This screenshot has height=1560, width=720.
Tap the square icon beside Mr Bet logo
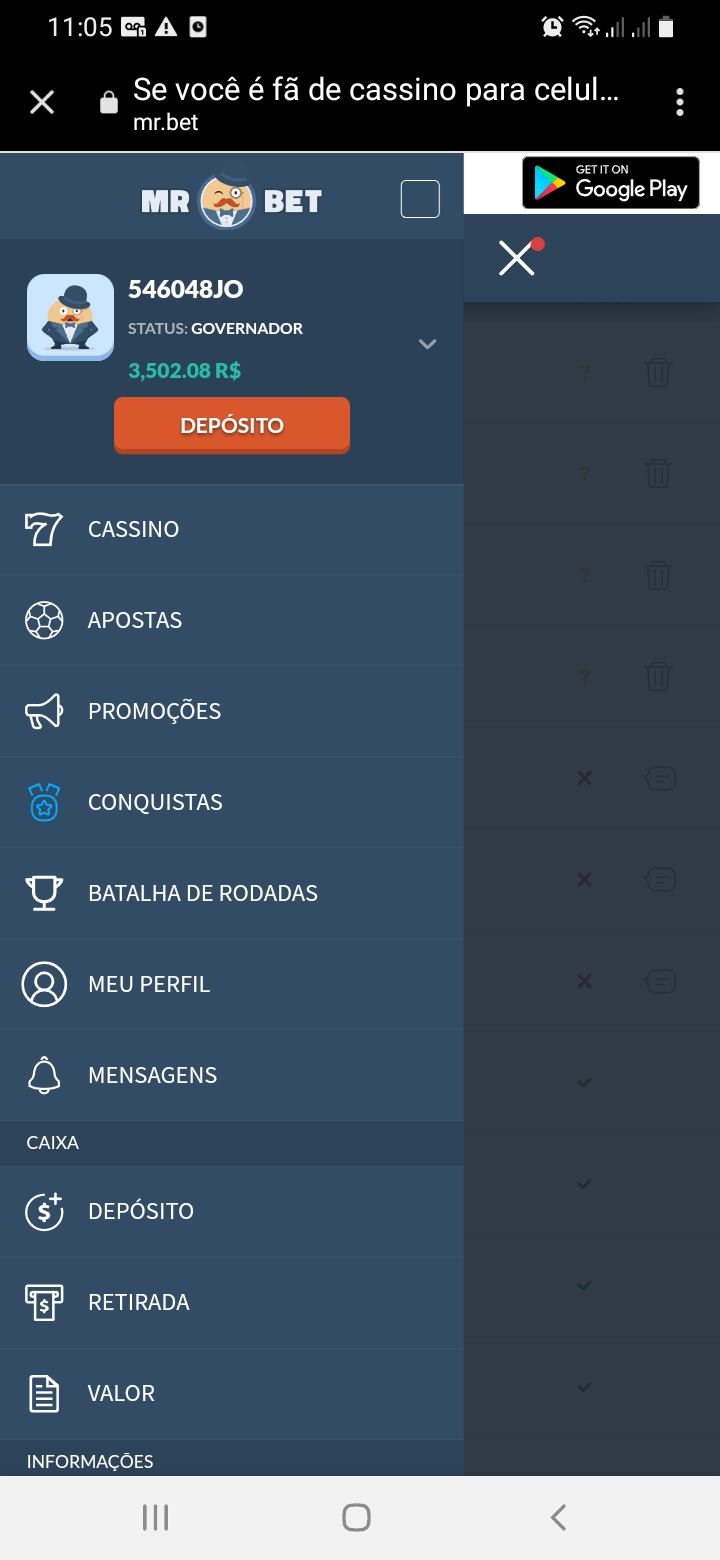pyautogui.click(x=420, y=199)
